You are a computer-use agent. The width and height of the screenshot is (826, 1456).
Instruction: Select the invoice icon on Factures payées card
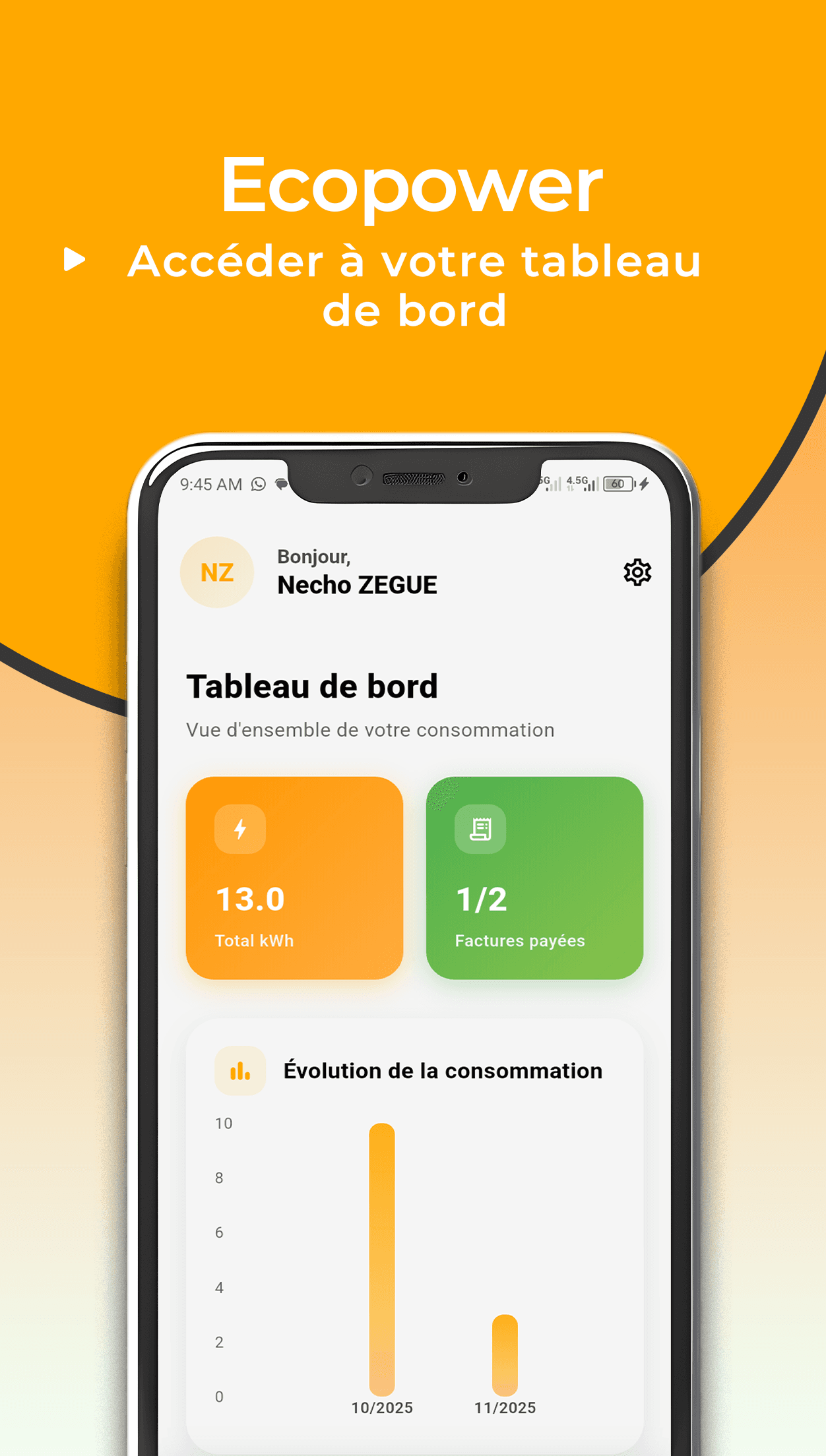click(x=480, y=829)
